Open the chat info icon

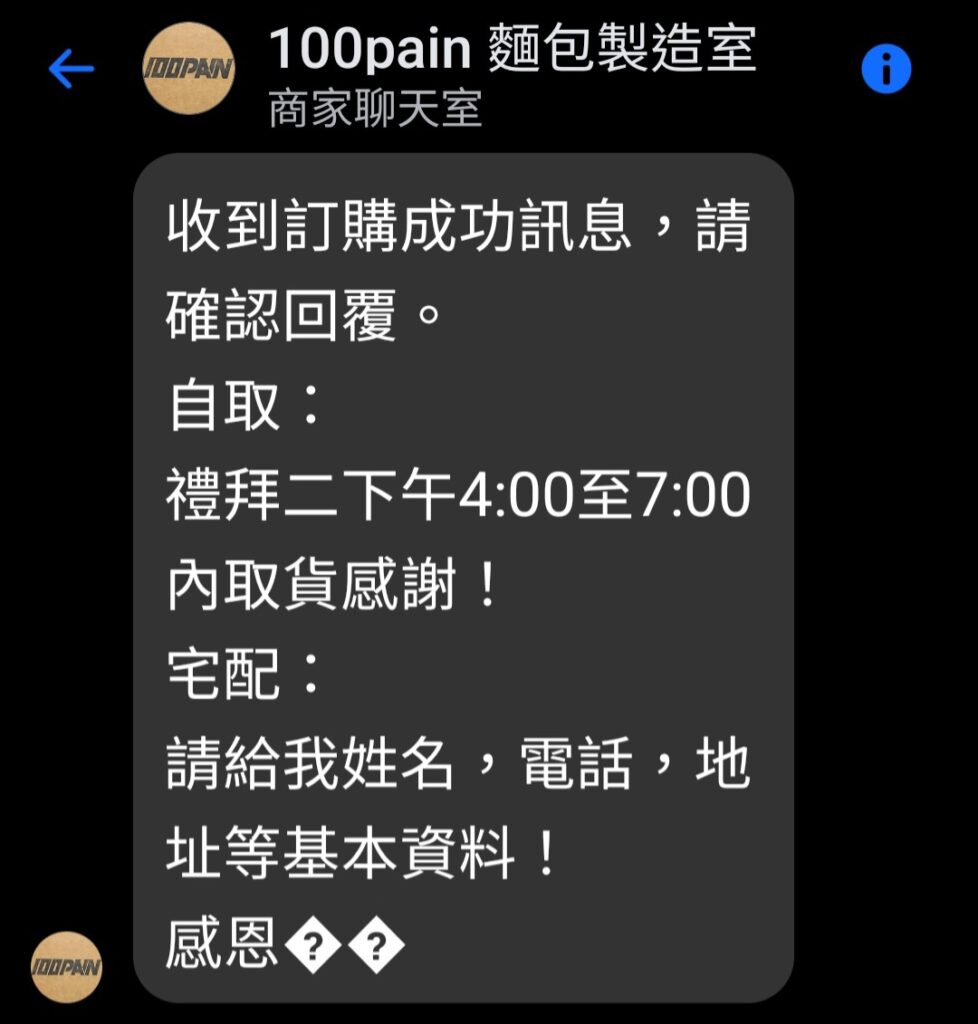886,69
